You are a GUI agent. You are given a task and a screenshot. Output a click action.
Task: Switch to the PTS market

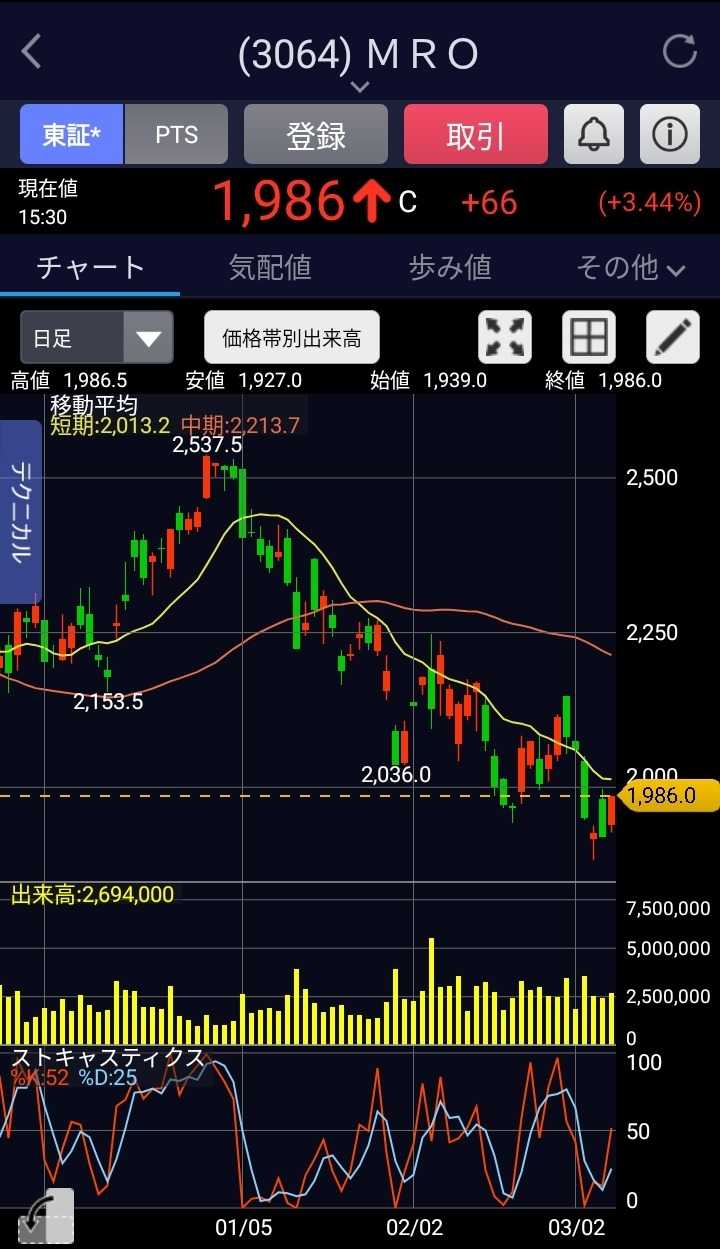pos(177,135)
